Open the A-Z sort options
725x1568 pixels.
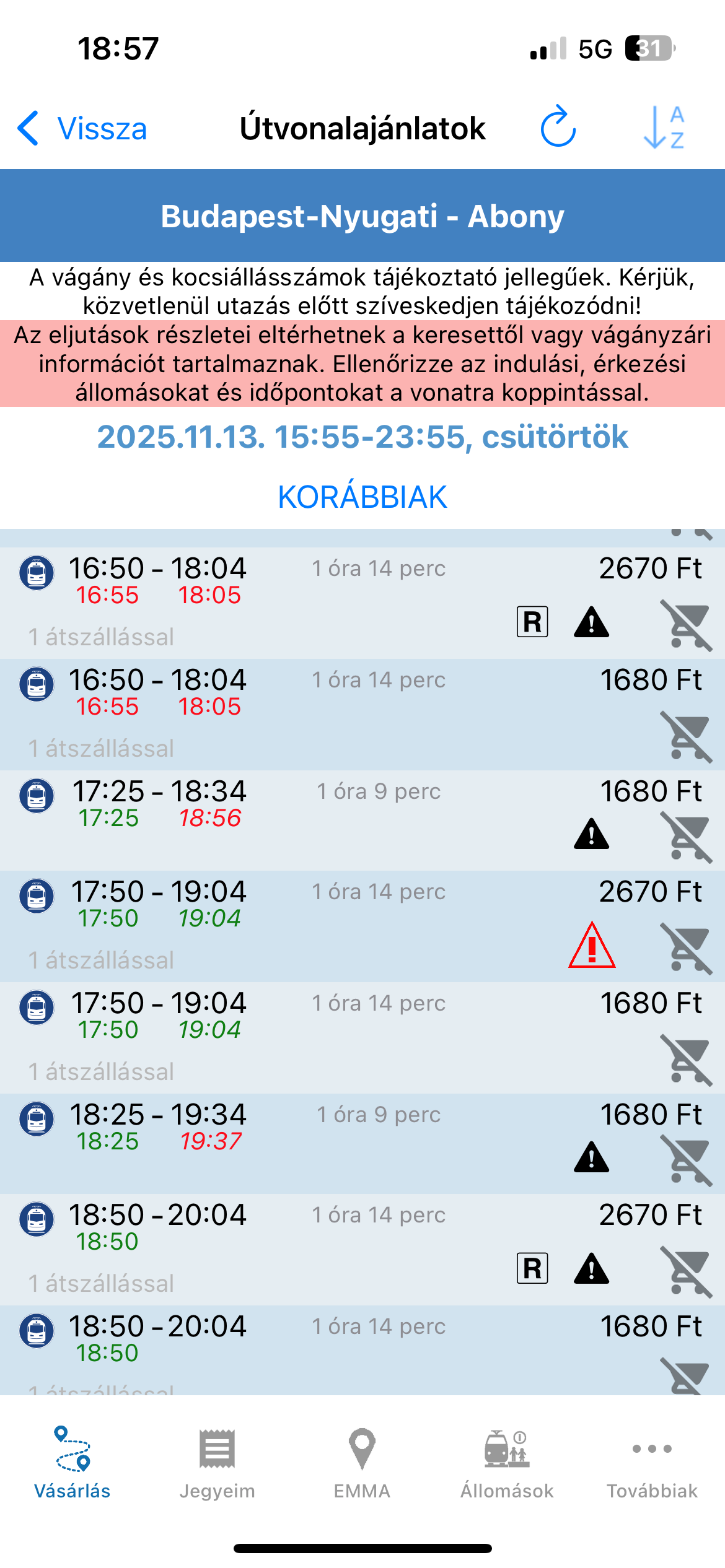664,128
